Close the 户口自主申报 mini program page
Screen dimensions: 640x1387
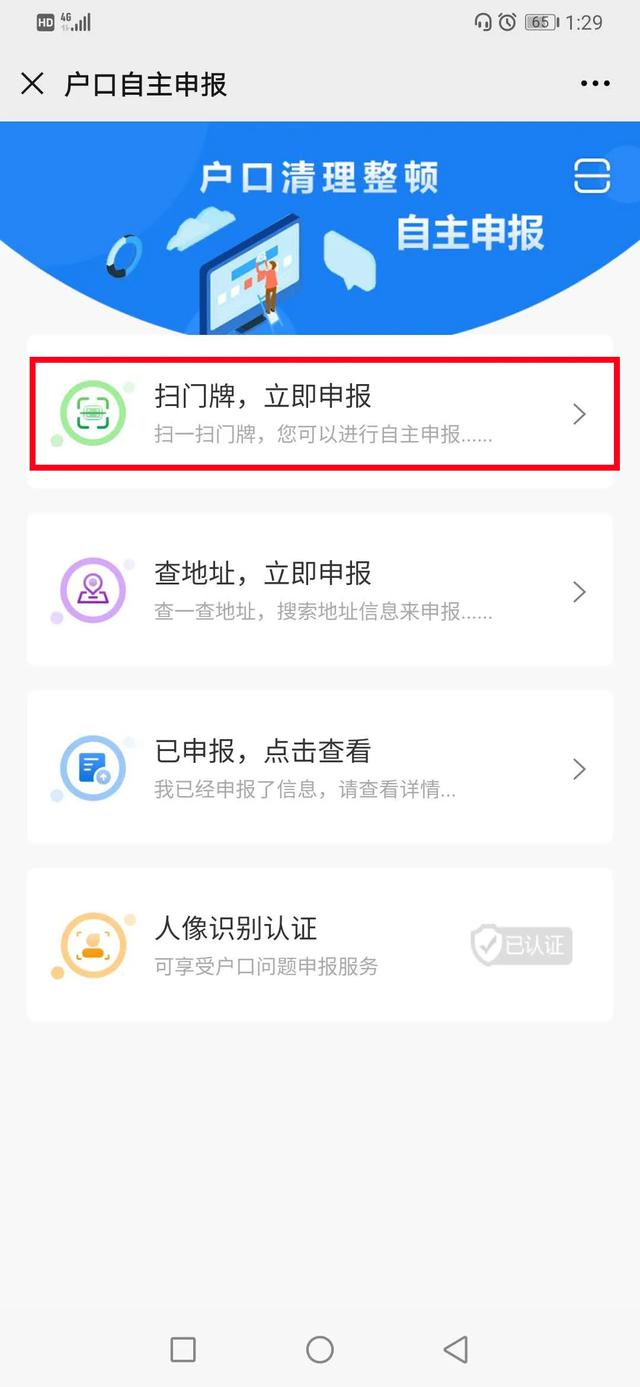coord(33,84)
